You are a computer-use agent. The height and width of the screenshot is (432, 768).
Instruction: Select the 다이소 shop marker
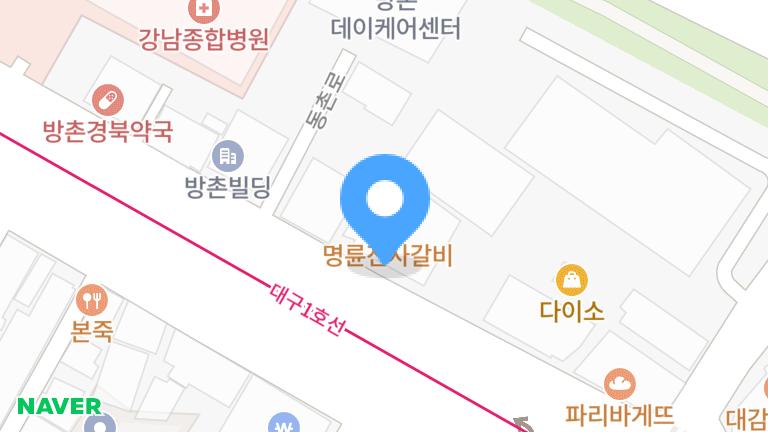pyautogui.click(x=572, y=279)
